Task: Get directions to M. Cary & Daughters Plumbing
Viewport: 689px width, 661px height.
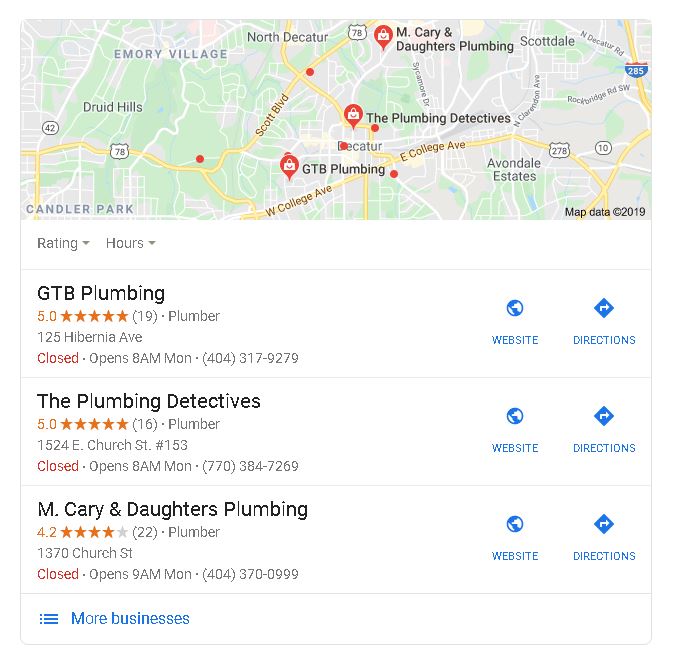Action: (x=604, y=537)
